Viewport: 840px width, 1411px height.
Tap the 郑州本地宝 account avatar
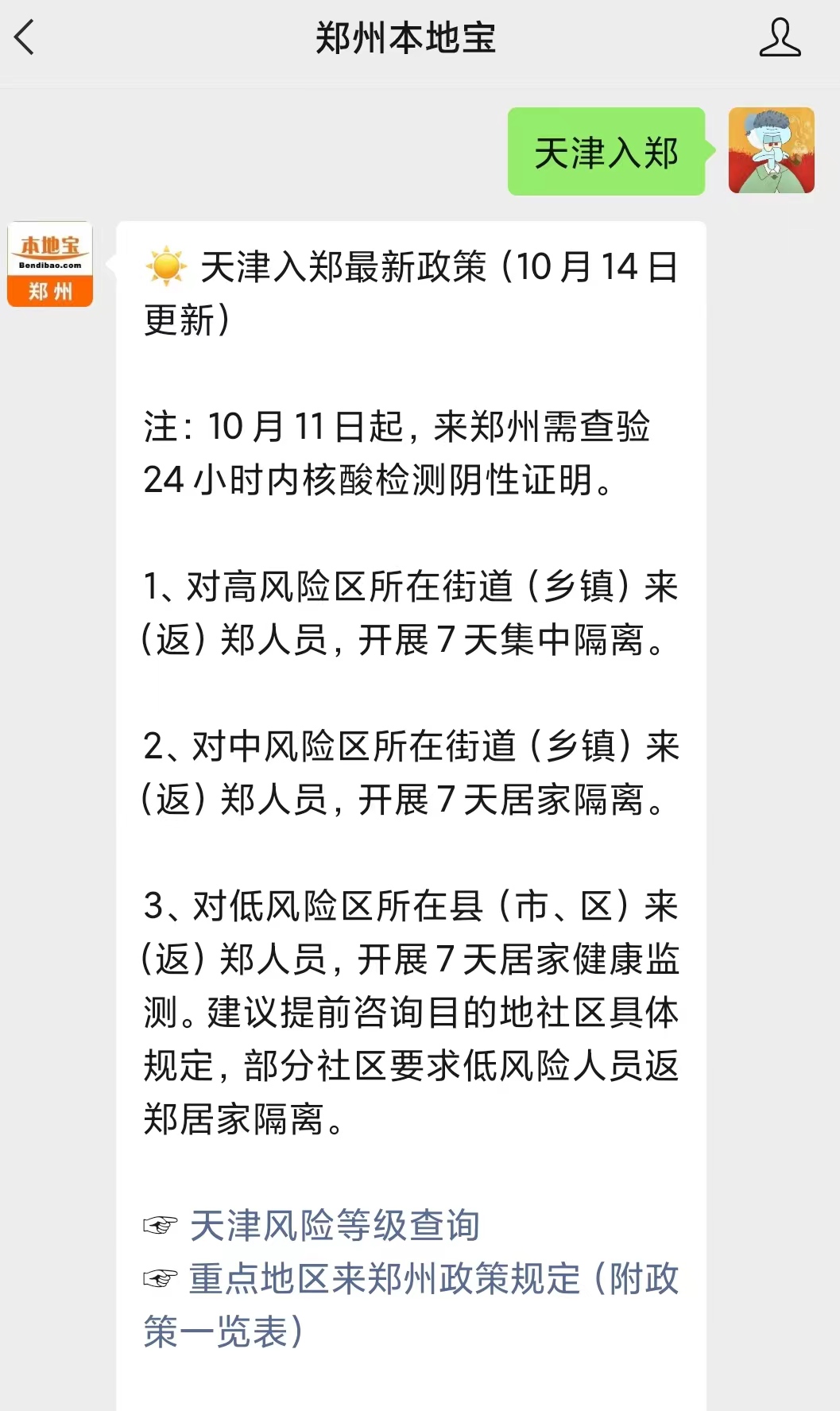point(50,264)
